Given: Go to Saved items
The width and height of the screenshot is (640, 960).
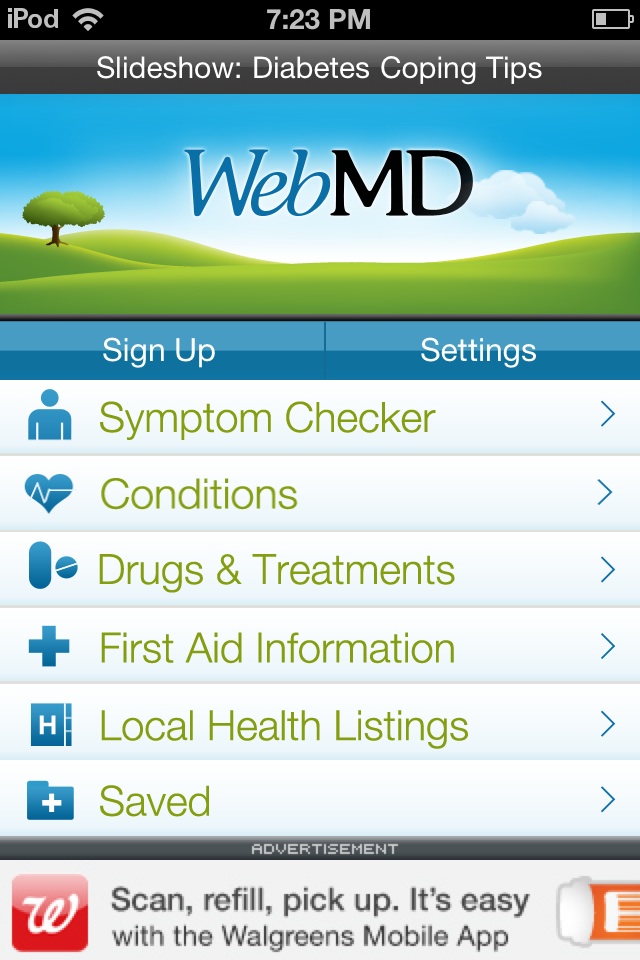Looking at the screenshot, I should [319, 801].
